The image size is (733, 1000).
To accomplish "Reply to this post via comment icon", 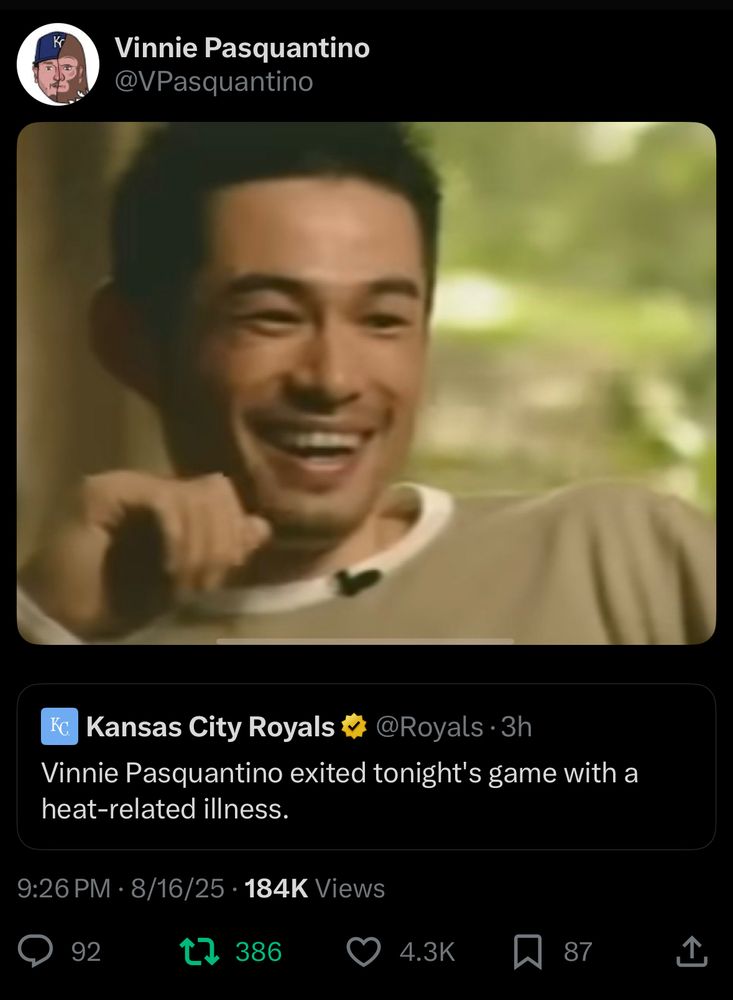I will tap(37, 951).
